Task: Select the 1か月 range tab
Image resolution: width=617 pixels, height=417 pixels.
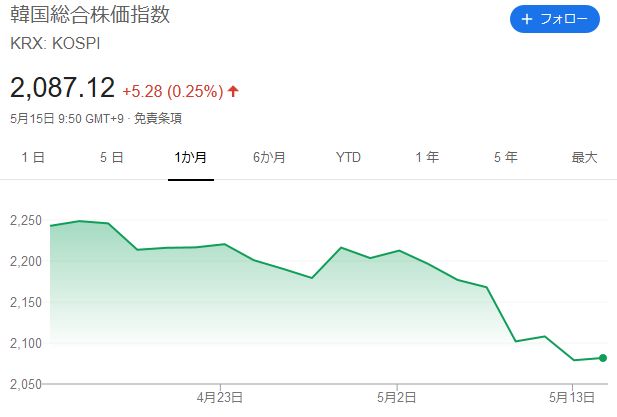Action: (190, 157)
